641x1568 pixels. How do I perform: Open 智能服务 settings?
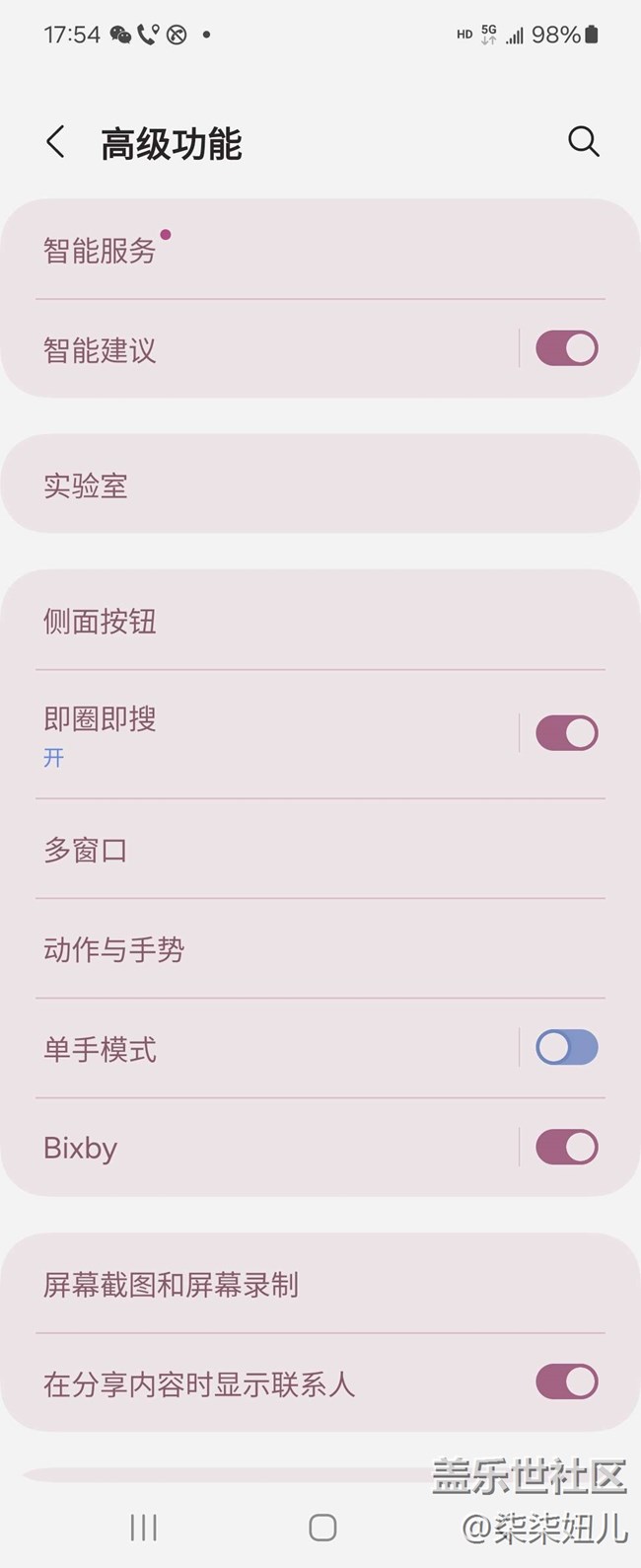99,251
